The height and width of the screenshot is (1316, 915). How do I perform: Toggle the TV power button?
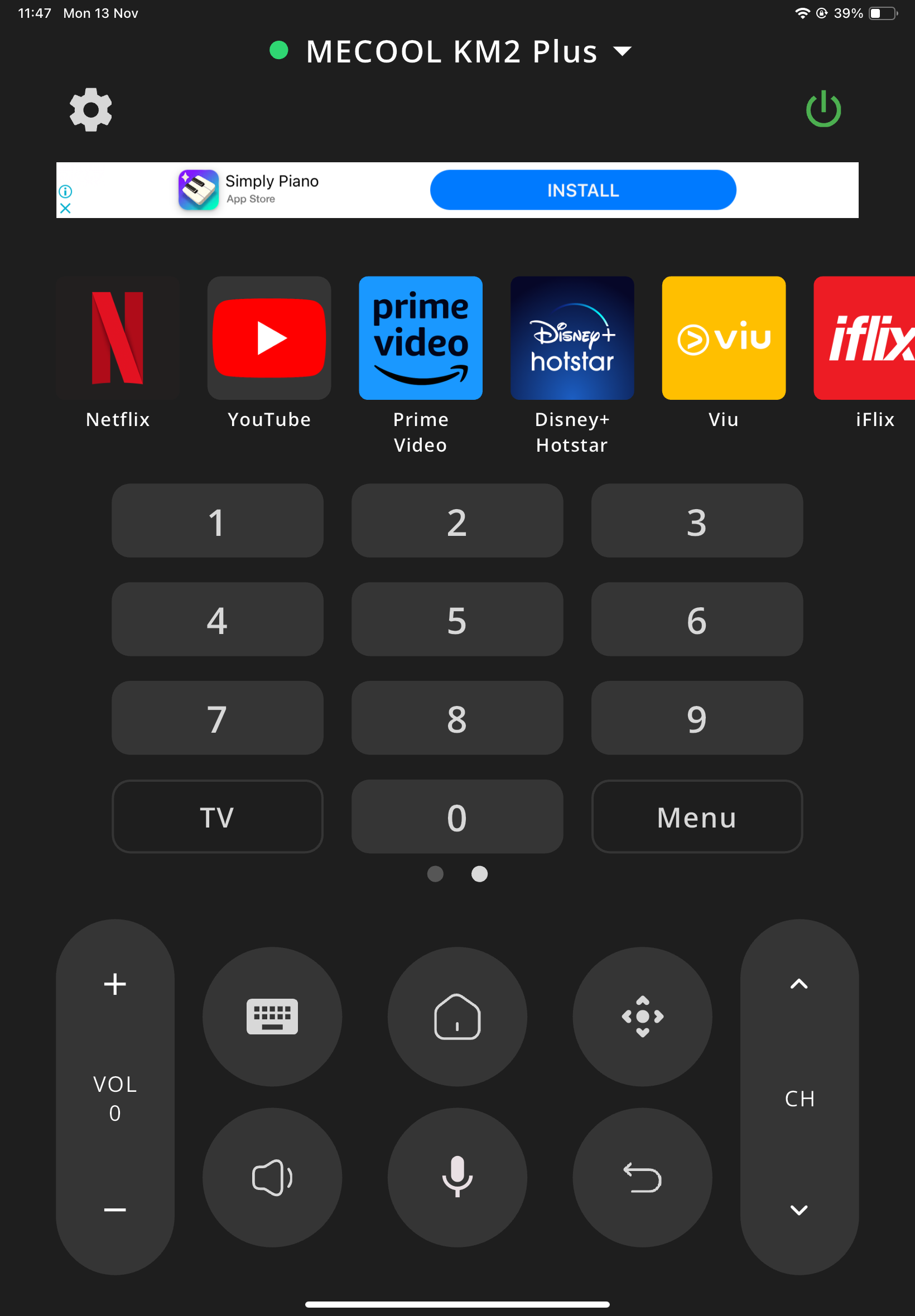(824, 109)
